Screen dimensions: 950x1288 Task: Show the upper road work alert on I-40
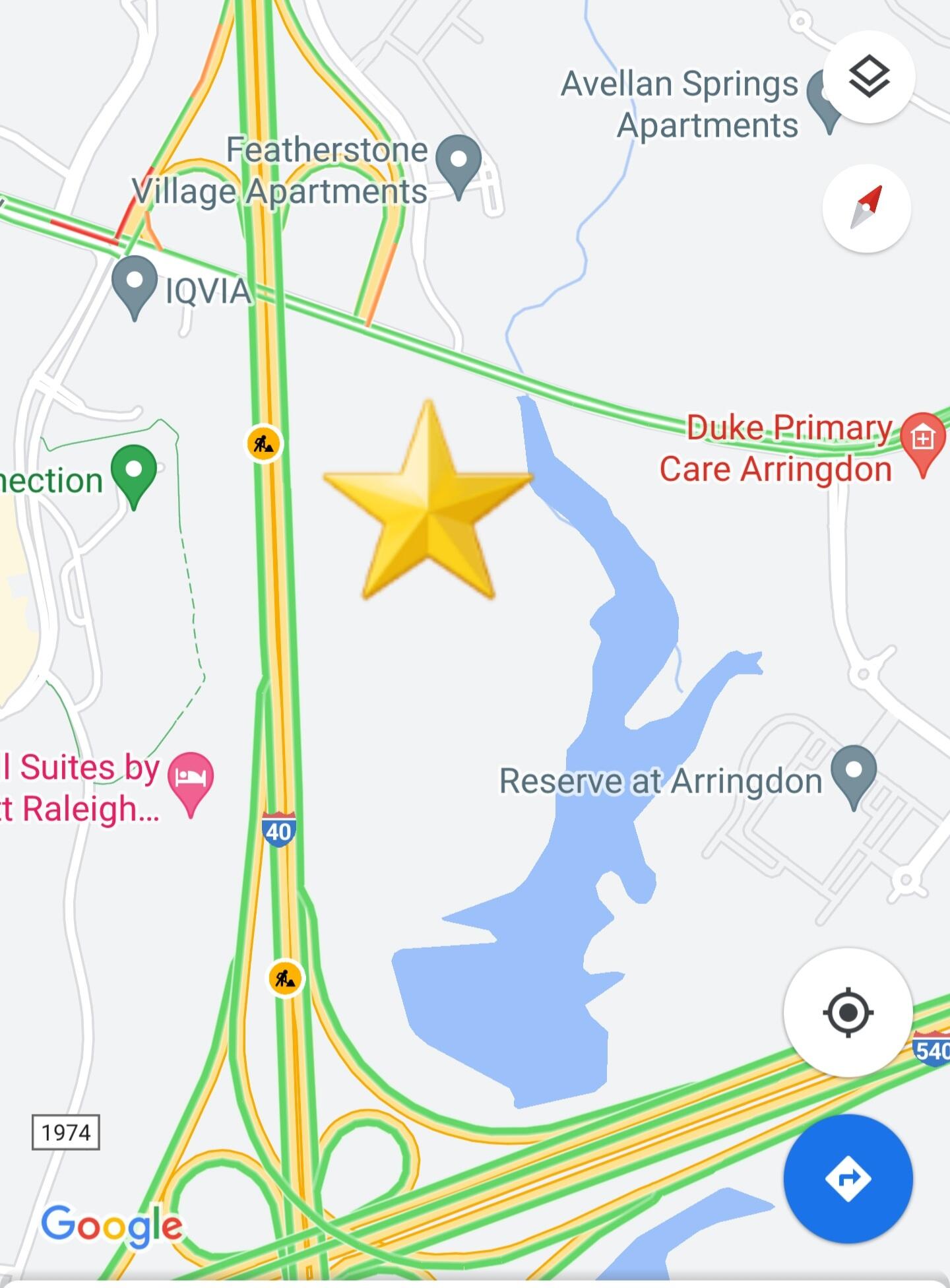[264, 443]
